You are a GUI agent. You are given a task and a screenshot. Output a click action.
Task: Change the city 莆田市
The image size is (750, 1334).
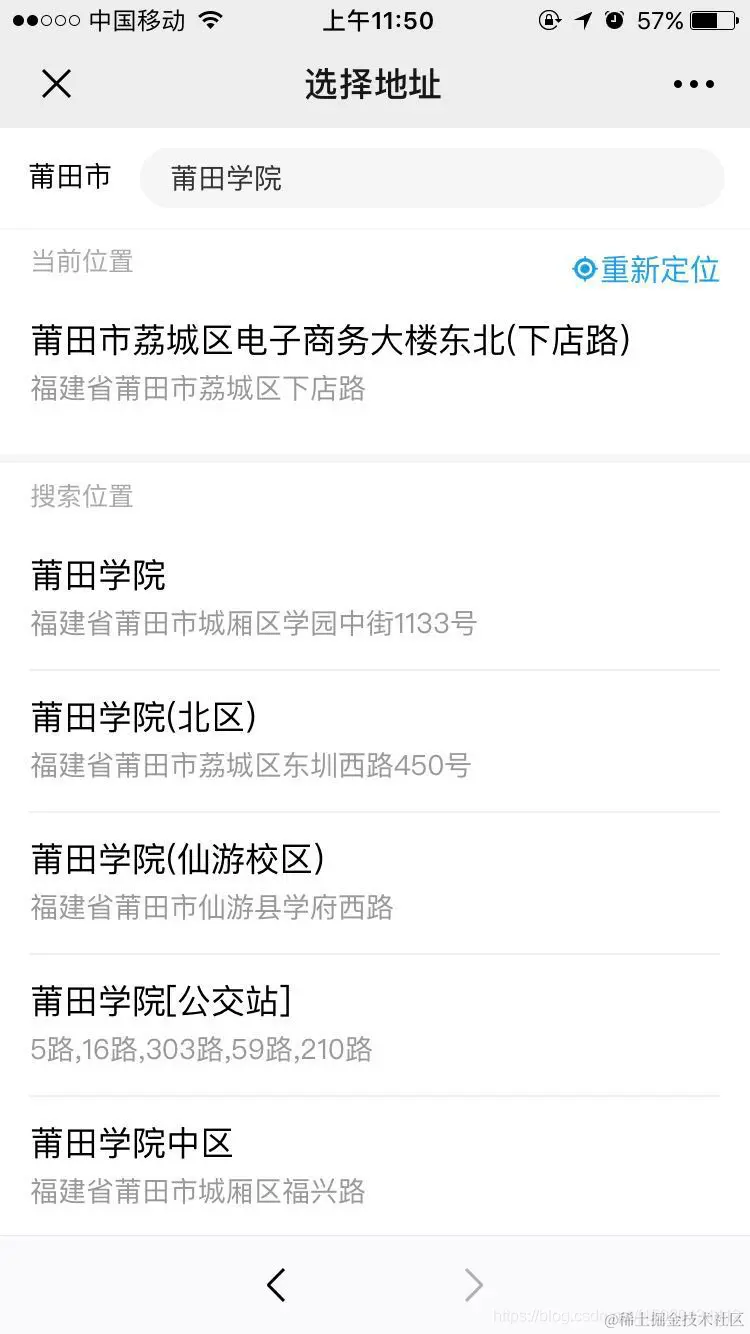coord(70,178)
